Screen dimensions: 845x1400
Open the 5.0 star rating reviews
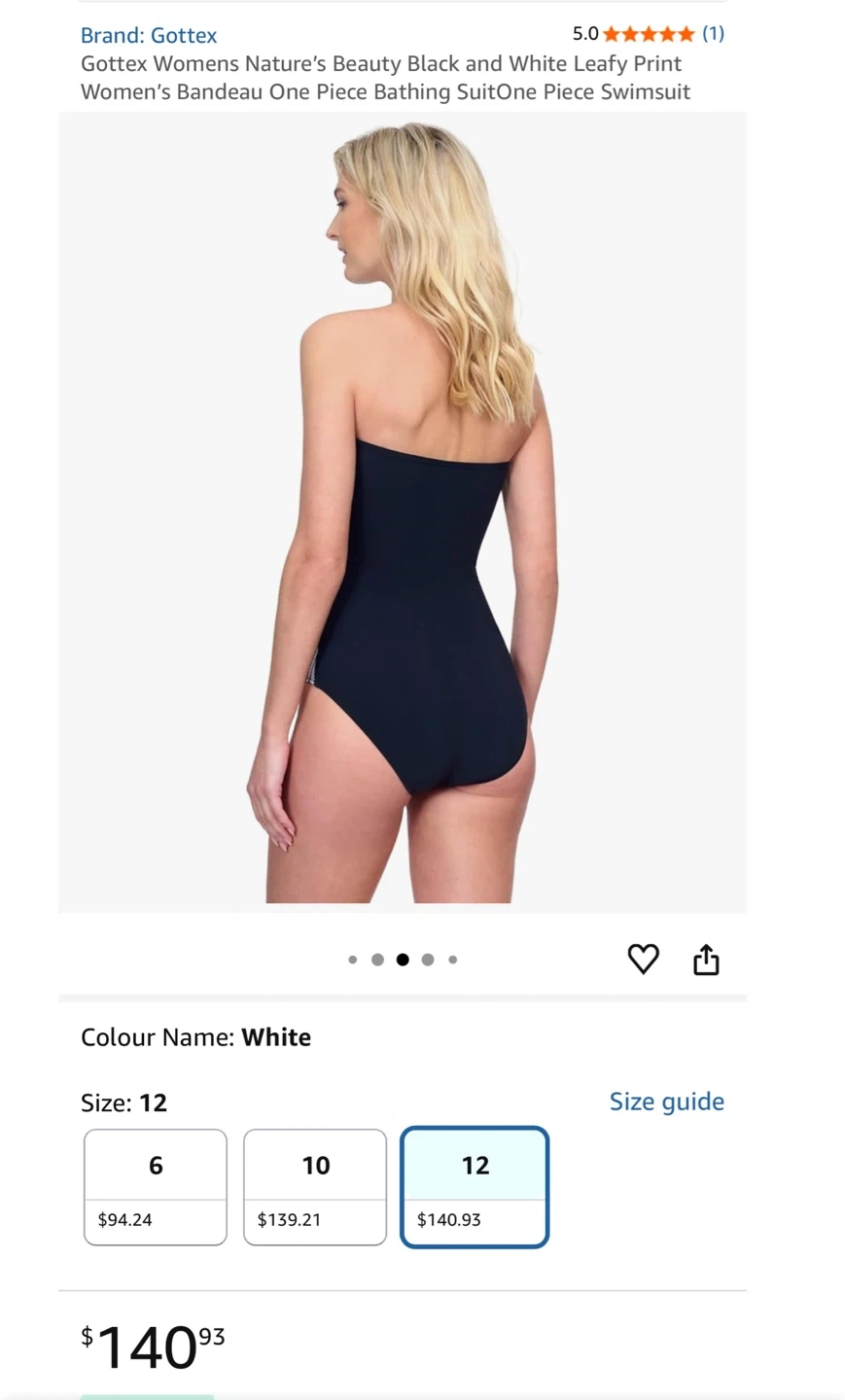[x=648, y=34]
